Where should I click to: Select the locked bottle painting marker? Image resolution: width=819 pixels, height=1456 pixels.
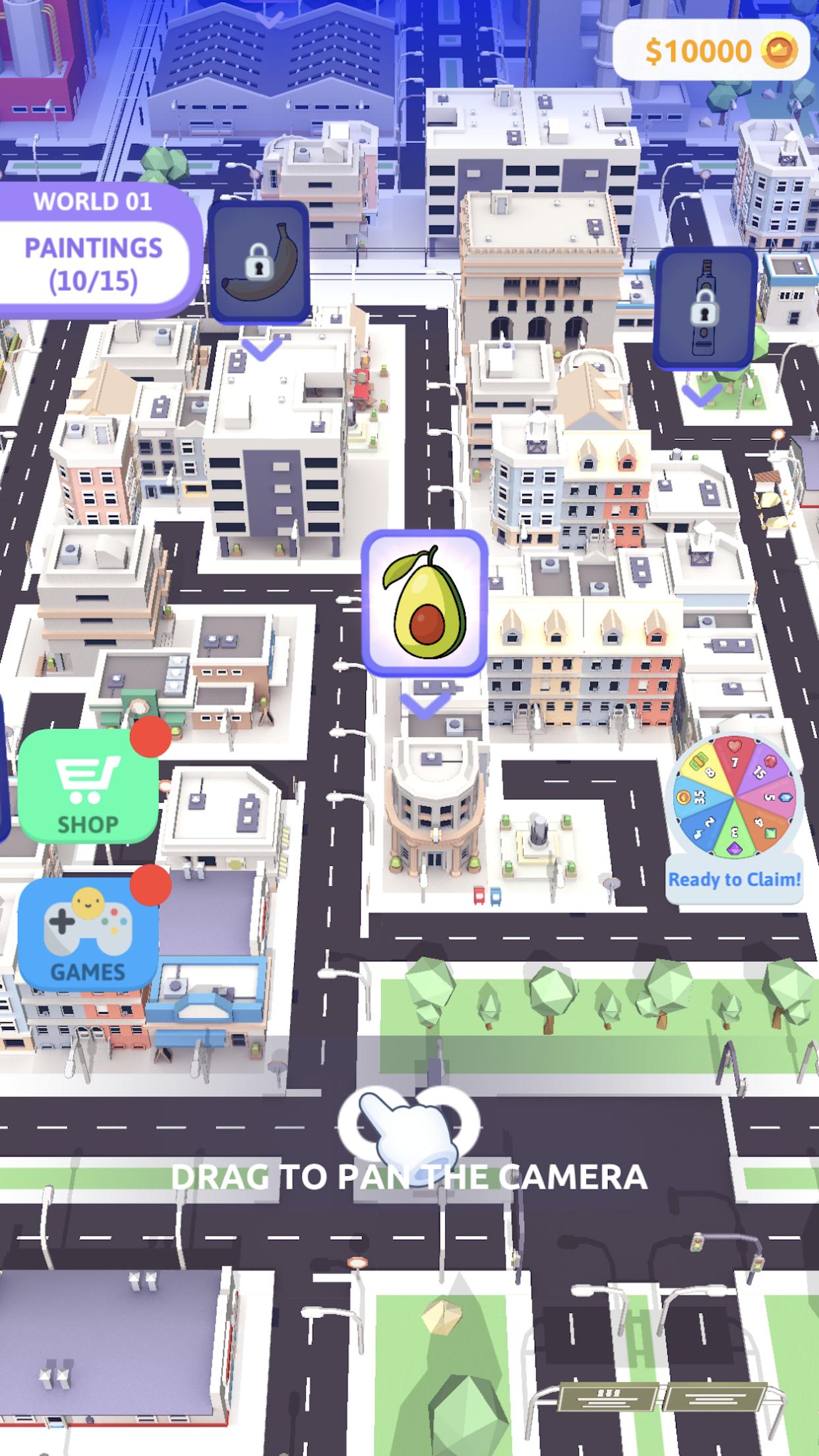tap(706, 307)
